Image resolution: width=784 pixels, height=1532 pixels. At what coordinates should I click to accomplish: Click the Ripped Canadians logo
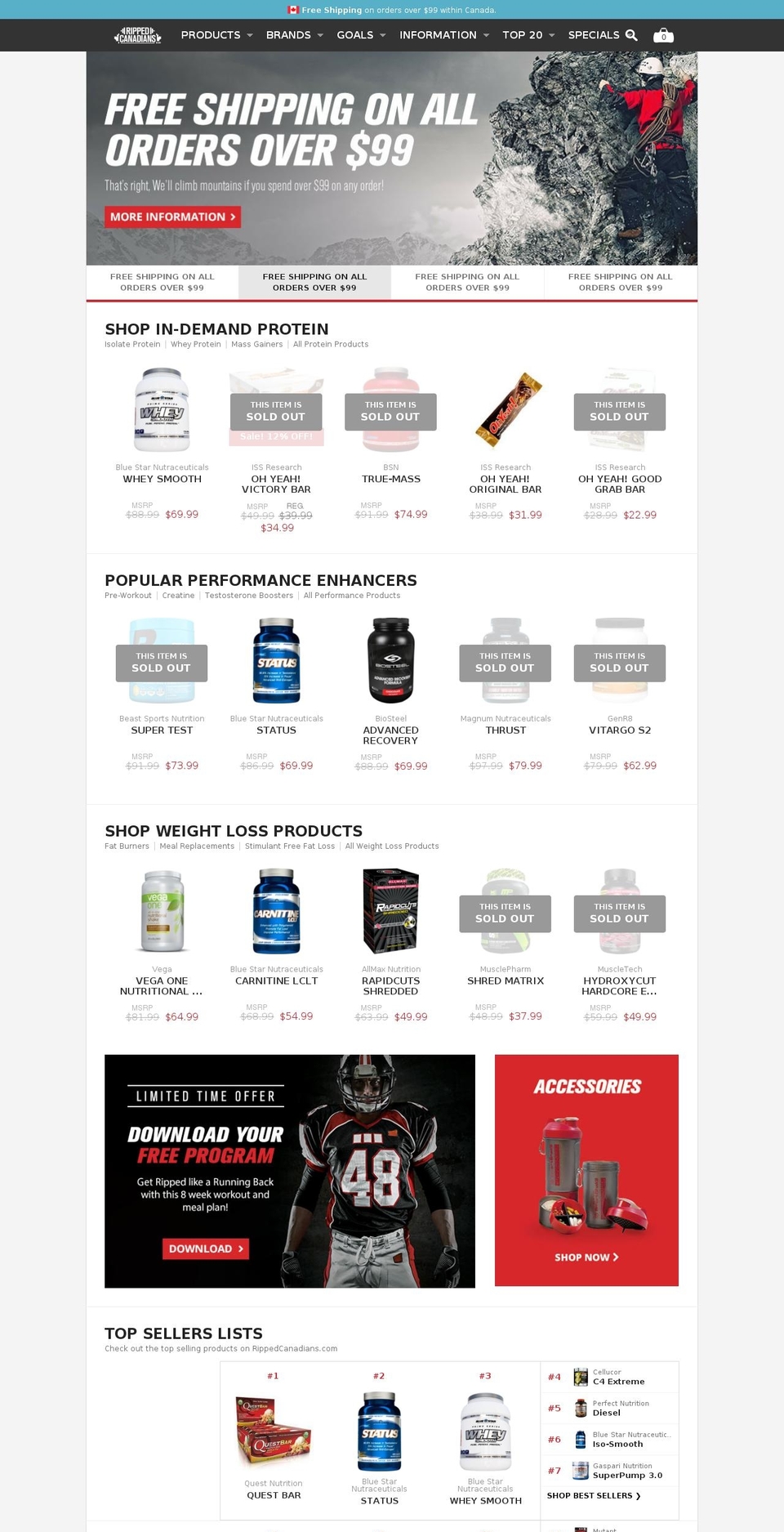(x=138, y=35)
